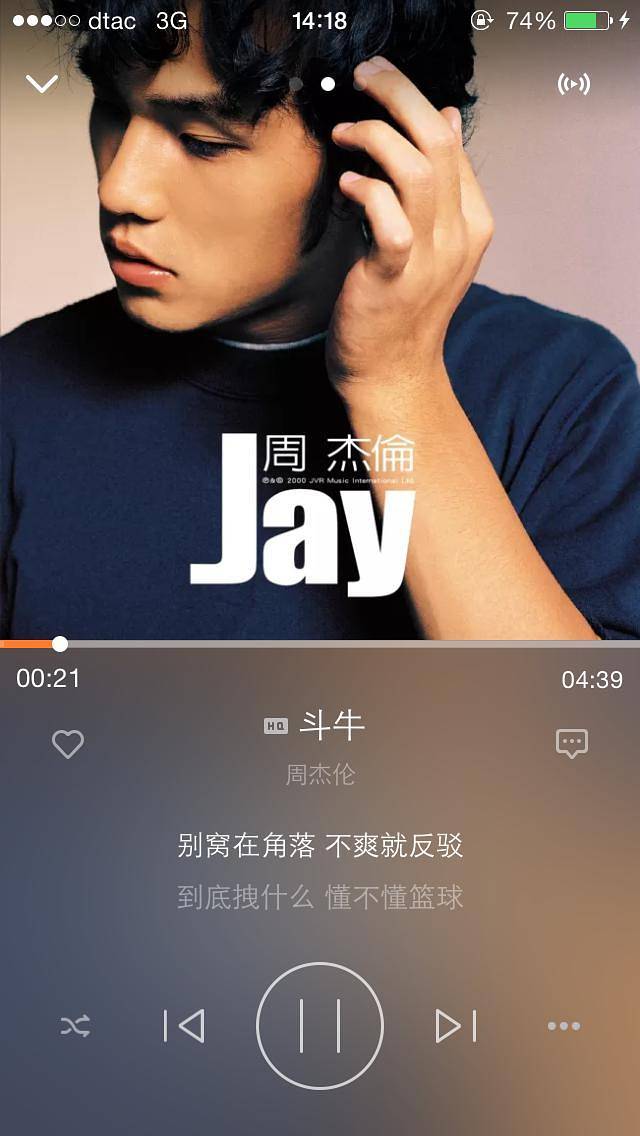This screenshot has width=640, height=1136.
Task: Collapse the player with the down chevron
Action: click(x=42, y=83)
